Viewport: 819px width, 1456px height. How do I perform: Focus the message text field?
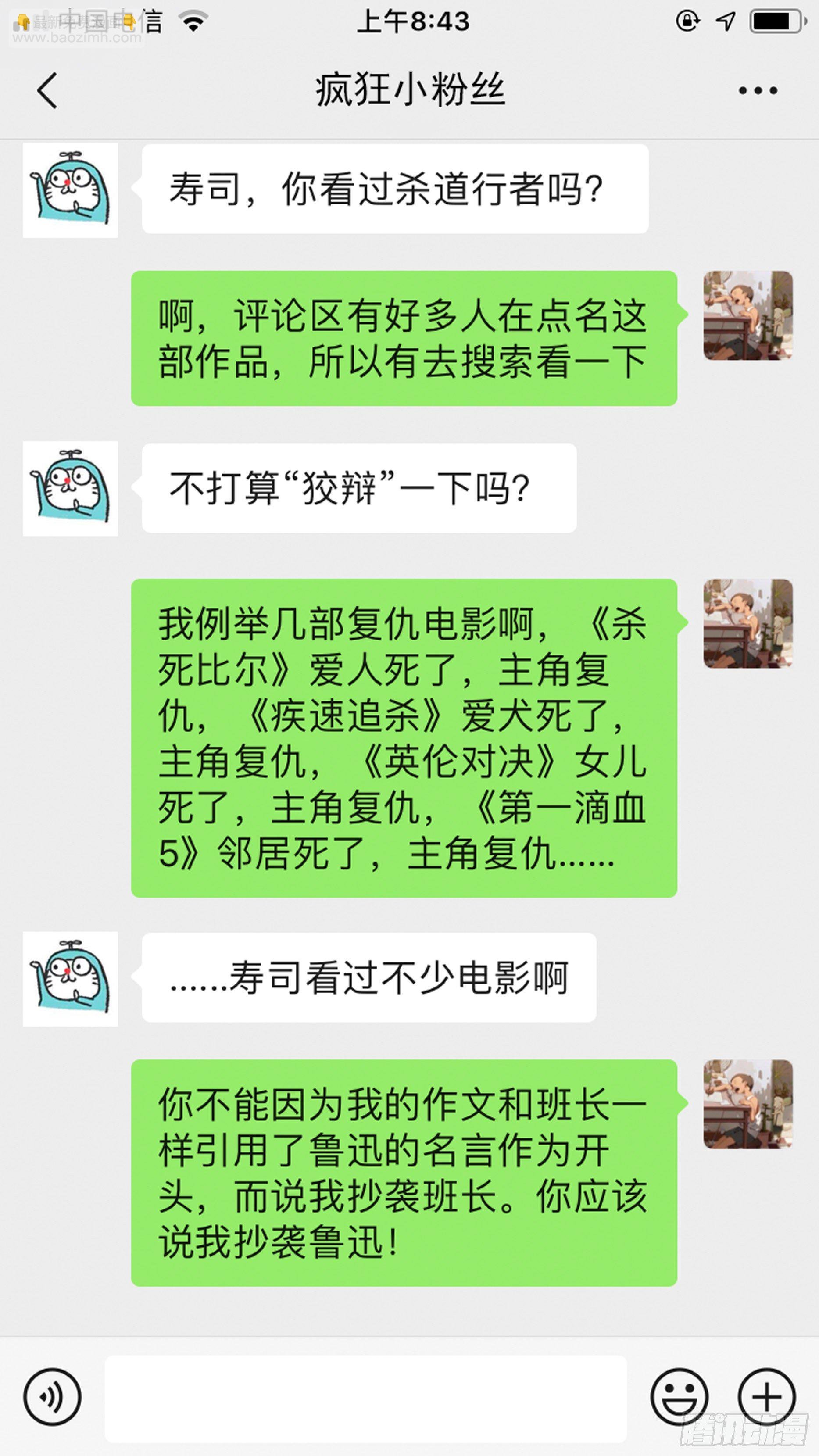pyautogui.click(x=366, y=1398)
